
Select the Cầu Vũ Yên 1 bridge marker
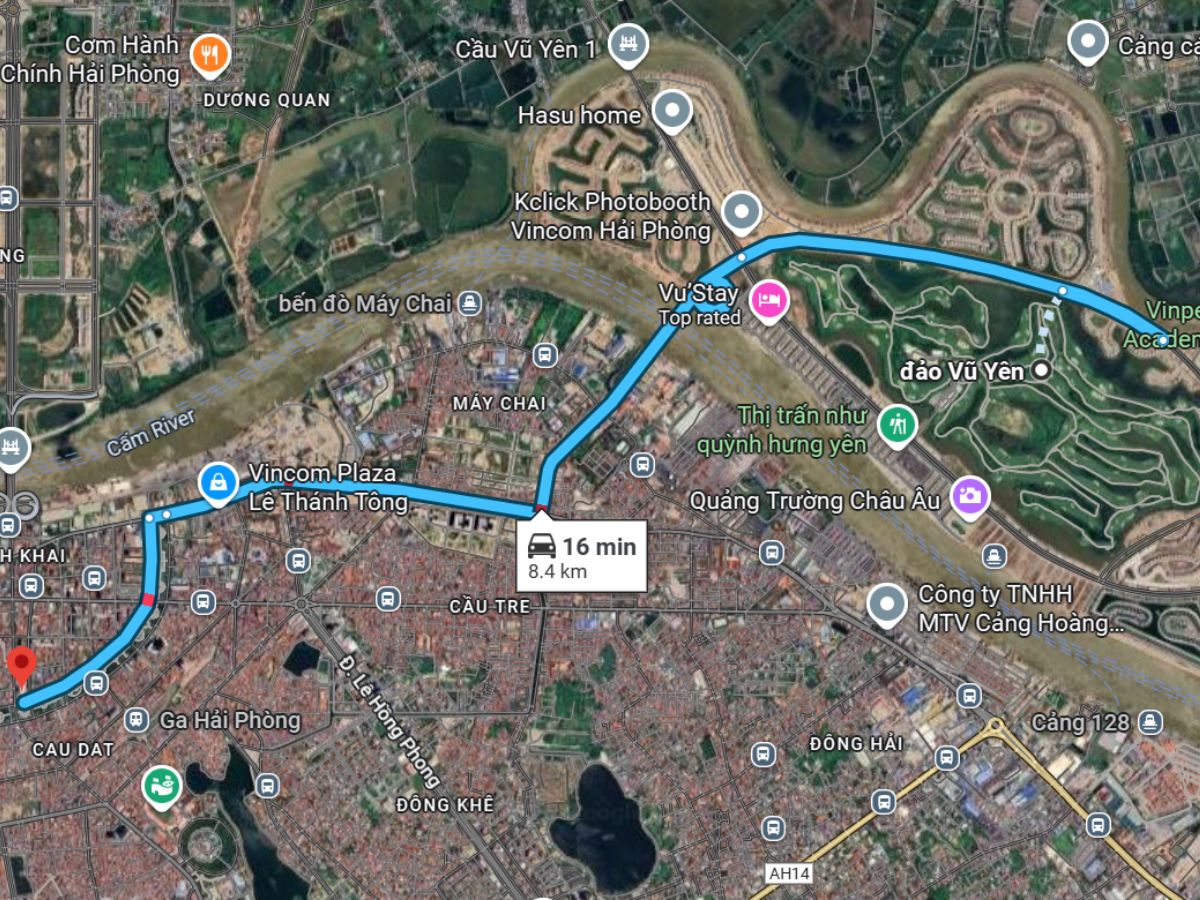click(629, 45)
